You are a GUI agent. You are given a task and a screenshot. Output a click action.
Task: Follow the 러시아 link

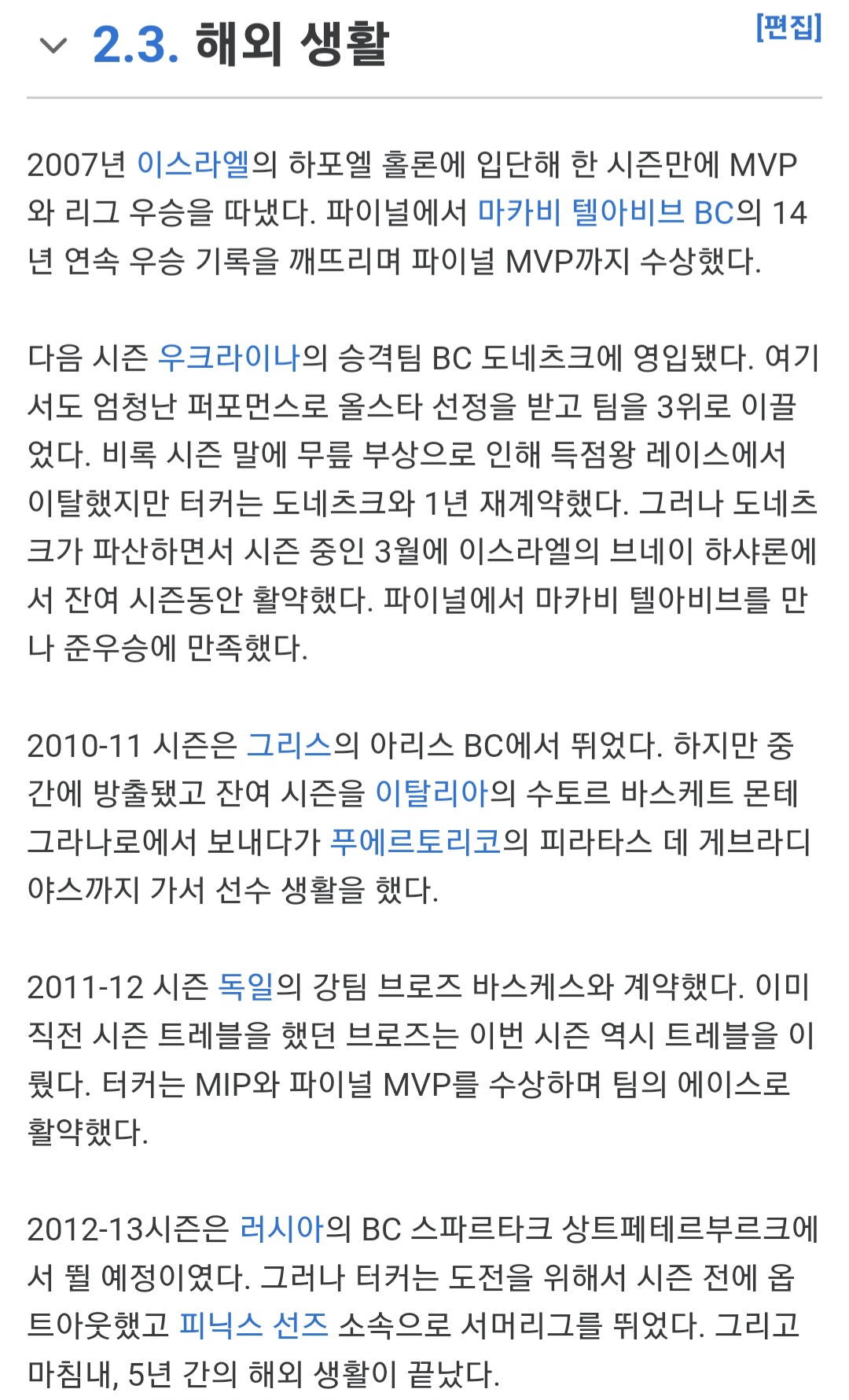(281, 1229)
